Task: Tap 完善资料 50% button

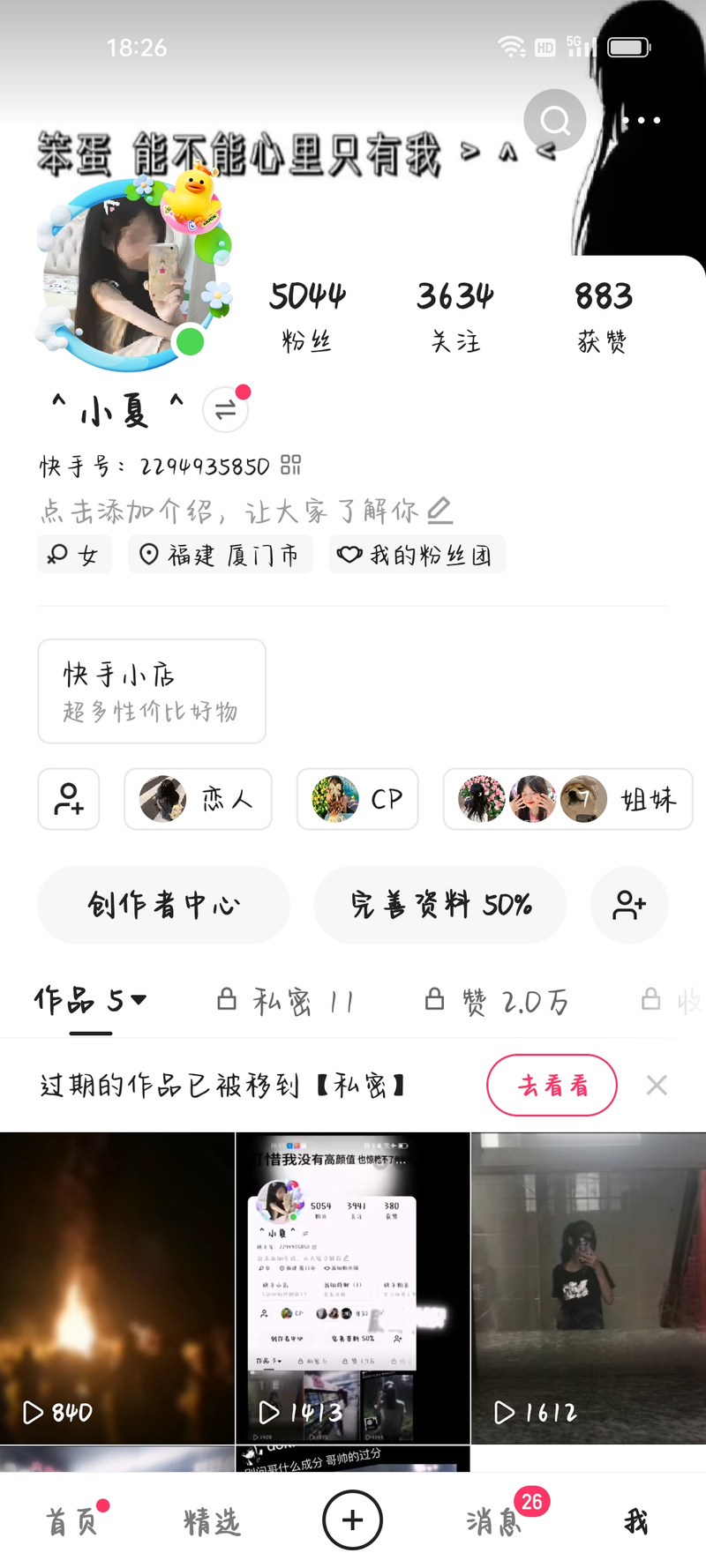Action: (439, 905)
